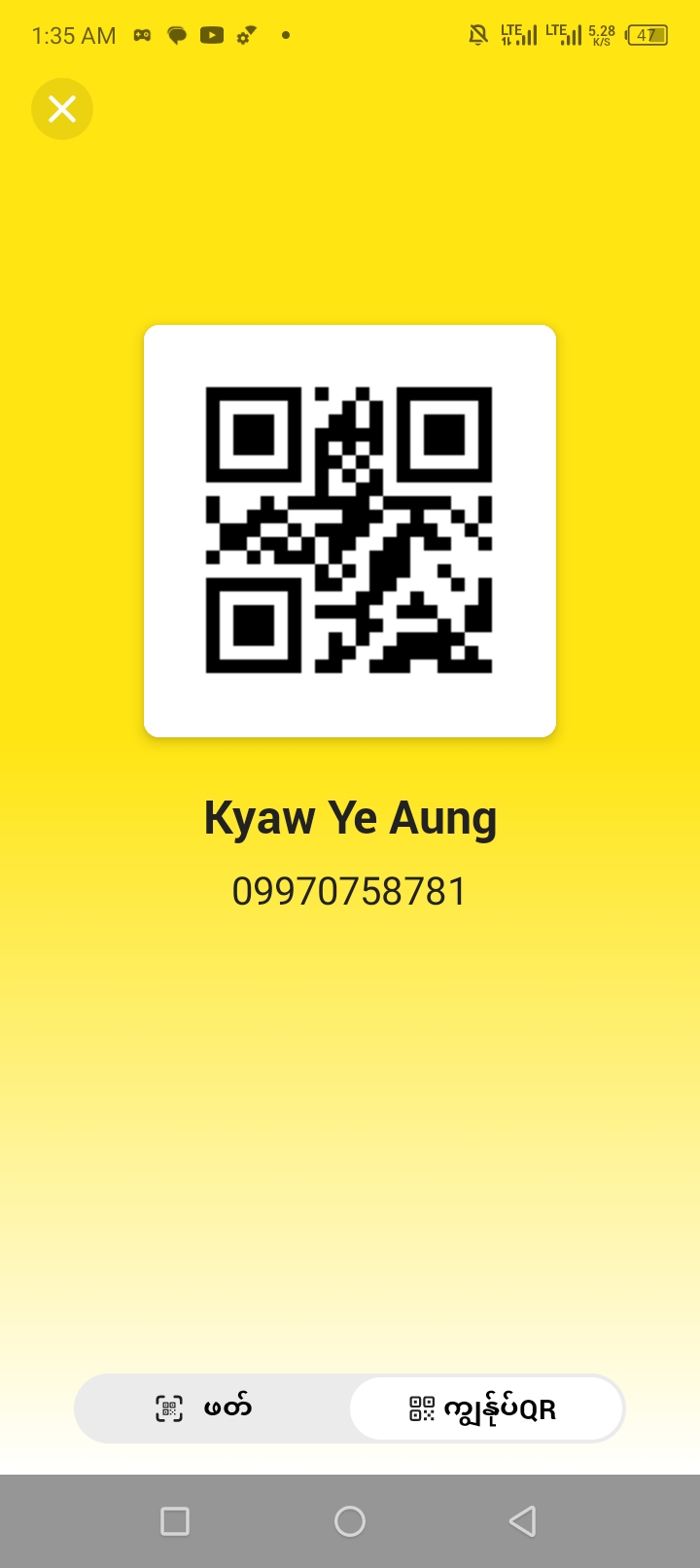700x1568 pixels.
Task: Go to the home screen
Action: (350, 1520)
